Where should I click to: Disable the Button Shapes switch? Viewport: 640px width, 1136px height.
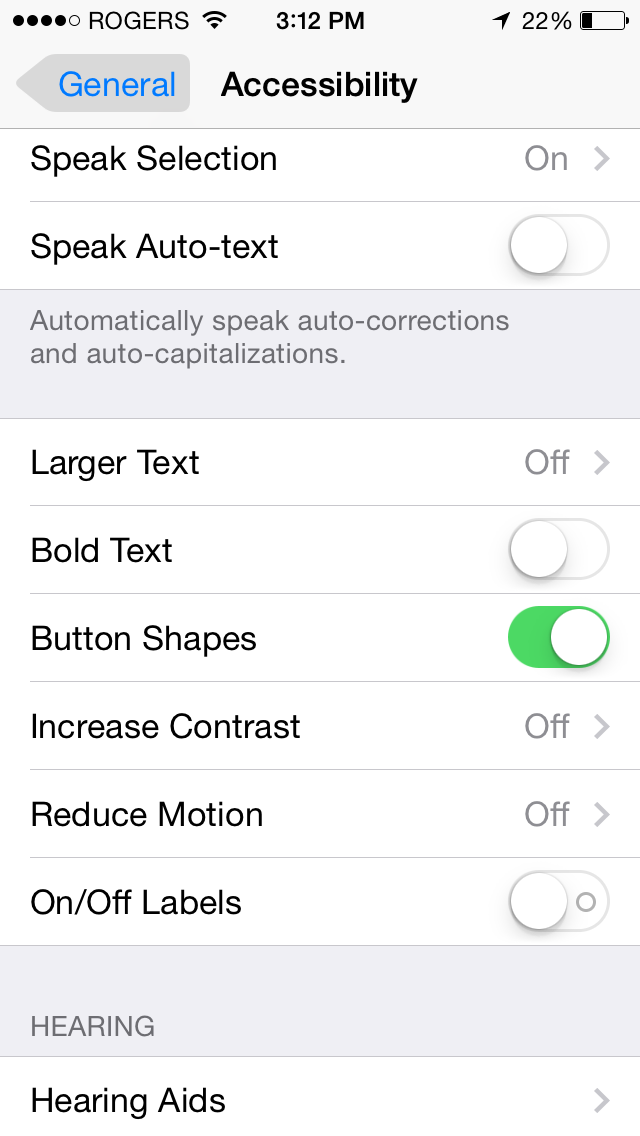coord(558,638)
